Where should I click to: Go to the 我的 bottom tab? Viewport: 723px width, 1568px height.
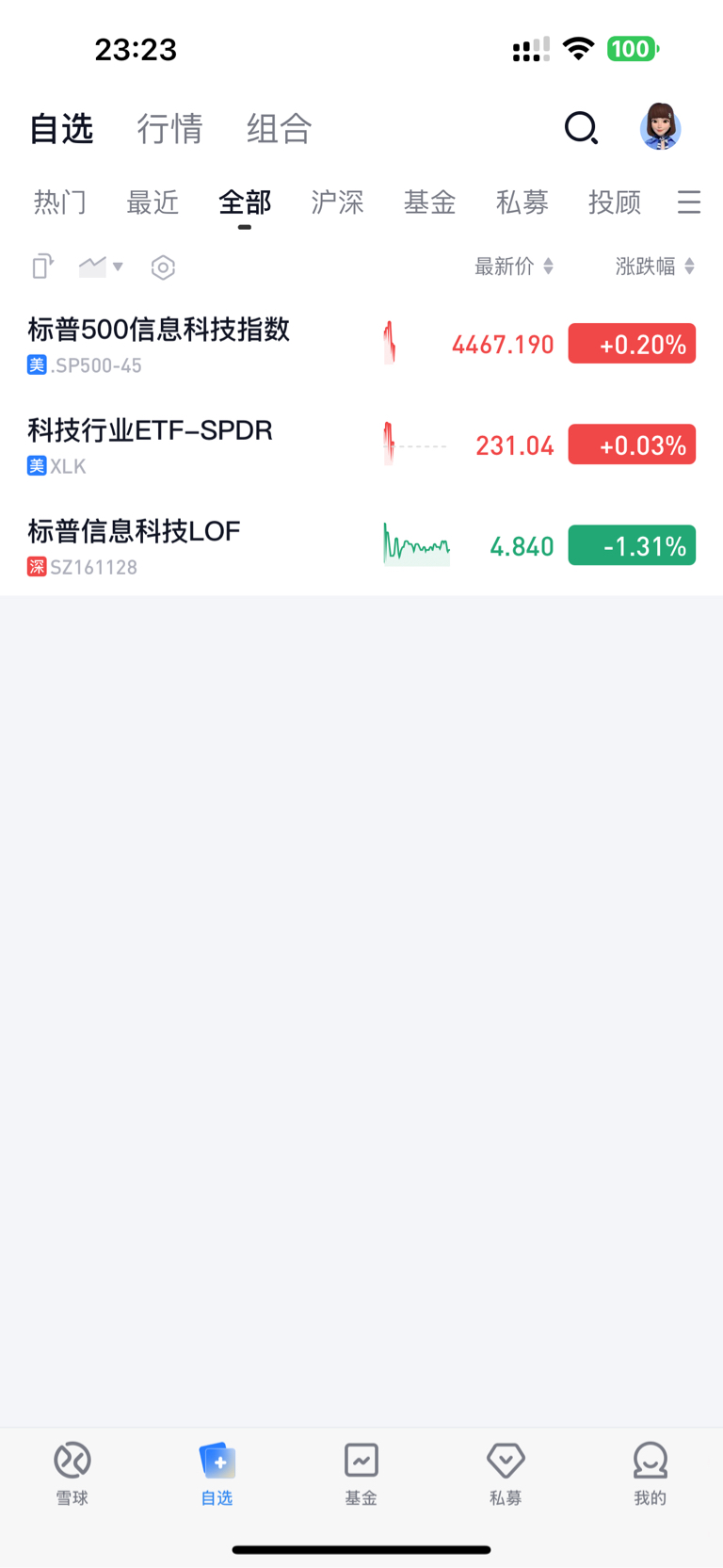[x=650, y=1472]
